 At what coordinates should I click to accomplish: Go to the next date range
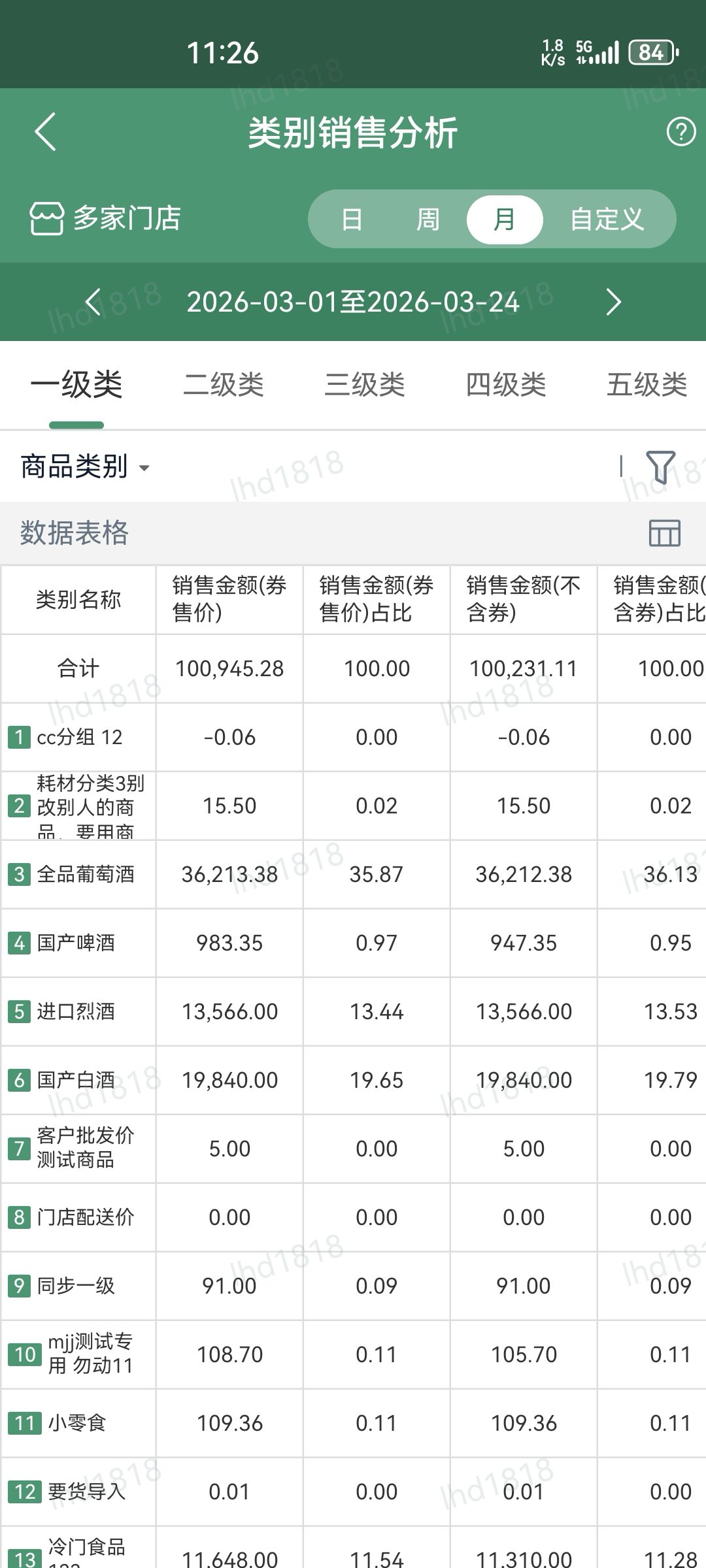coord(613,302)
